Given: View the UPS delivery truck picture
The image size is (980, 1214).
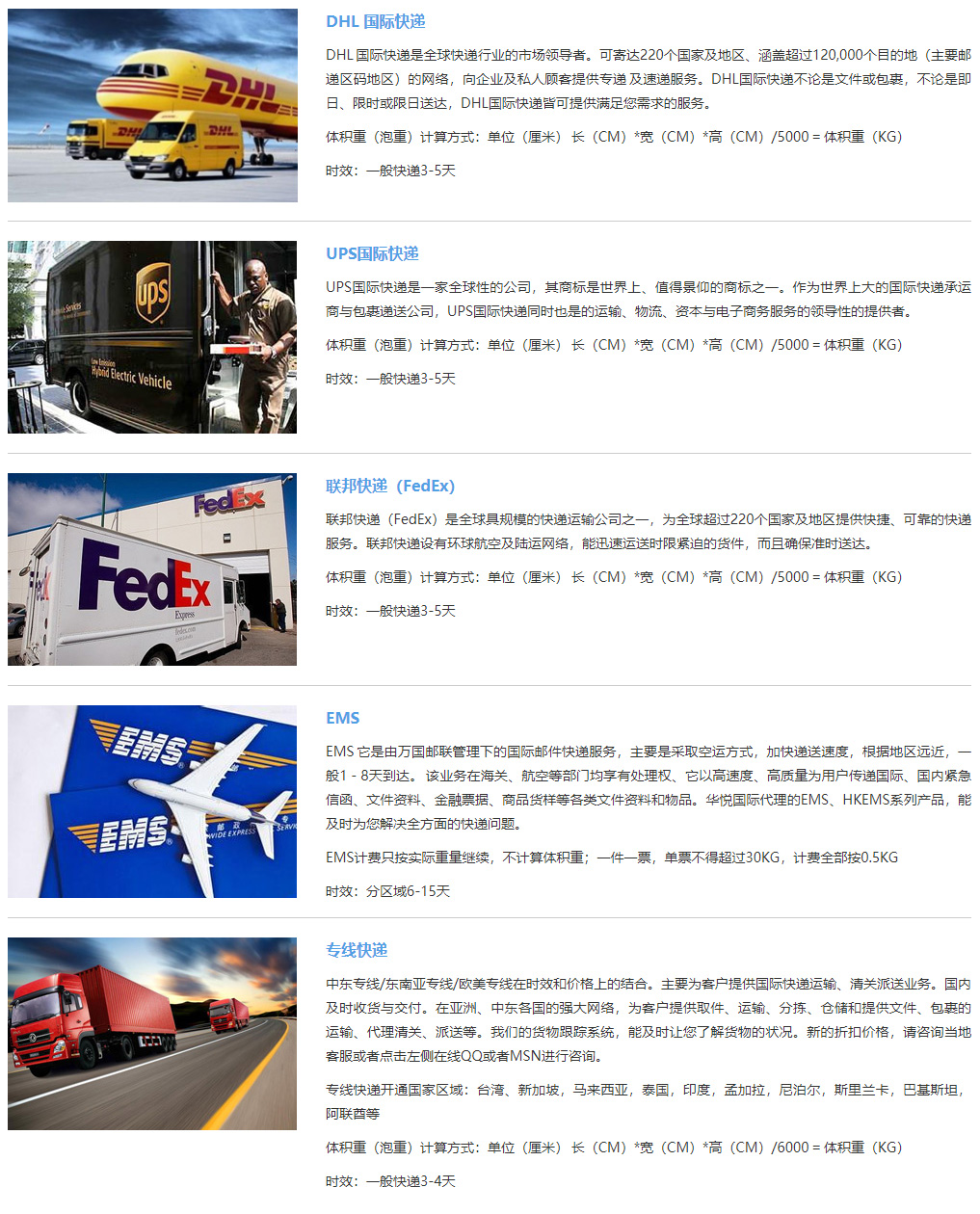Looking at the screenshot, I should pos(152,337).
